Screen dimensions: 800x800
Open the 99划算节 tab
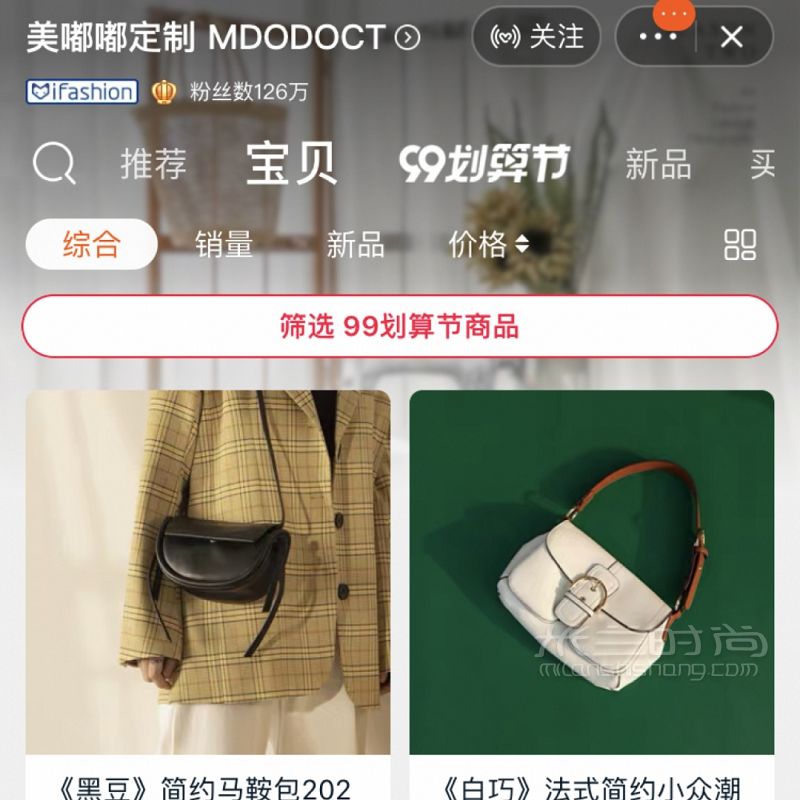click(484, 164)
